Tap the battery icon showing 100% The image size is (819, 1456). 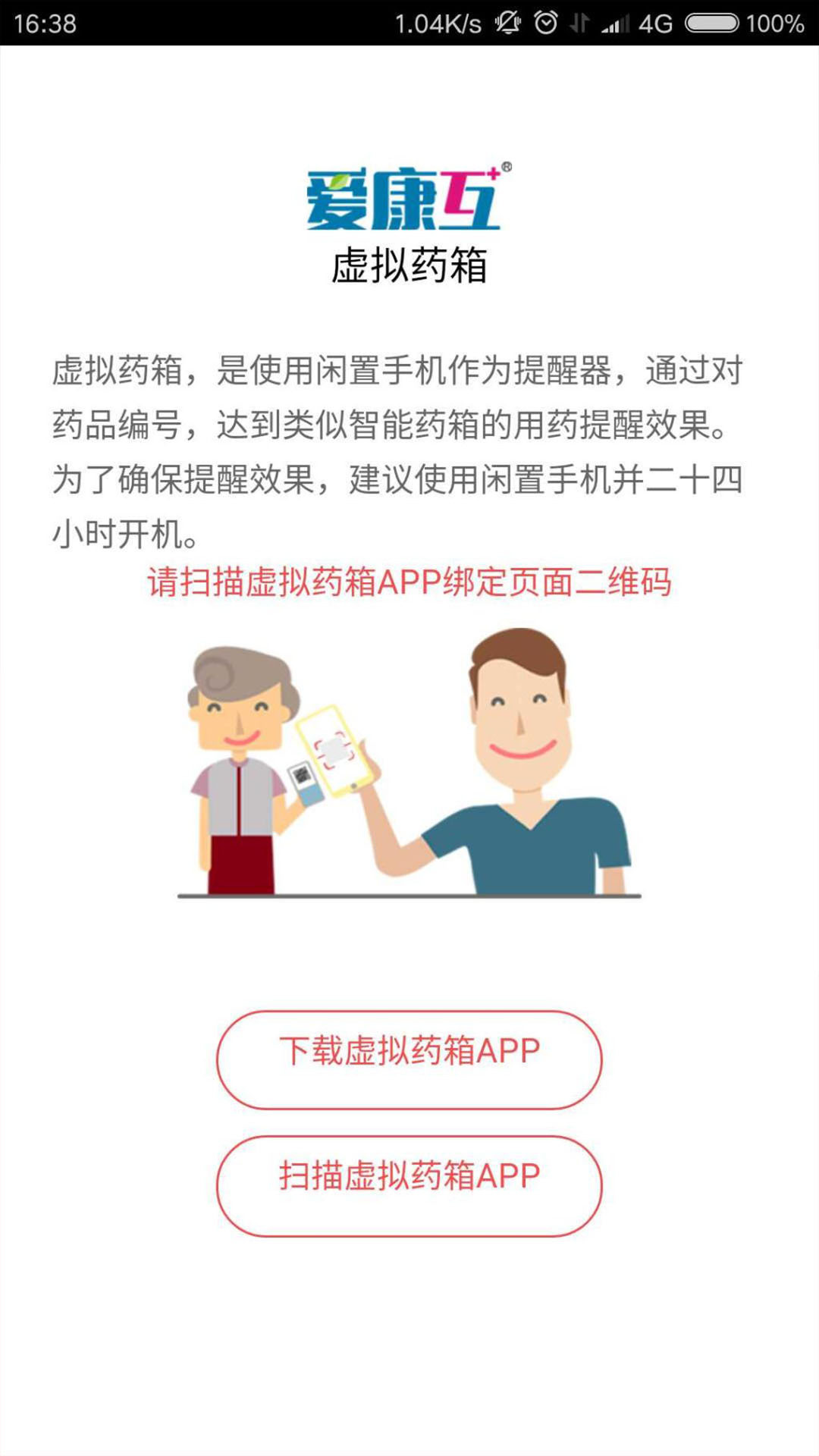pos(711,20)
